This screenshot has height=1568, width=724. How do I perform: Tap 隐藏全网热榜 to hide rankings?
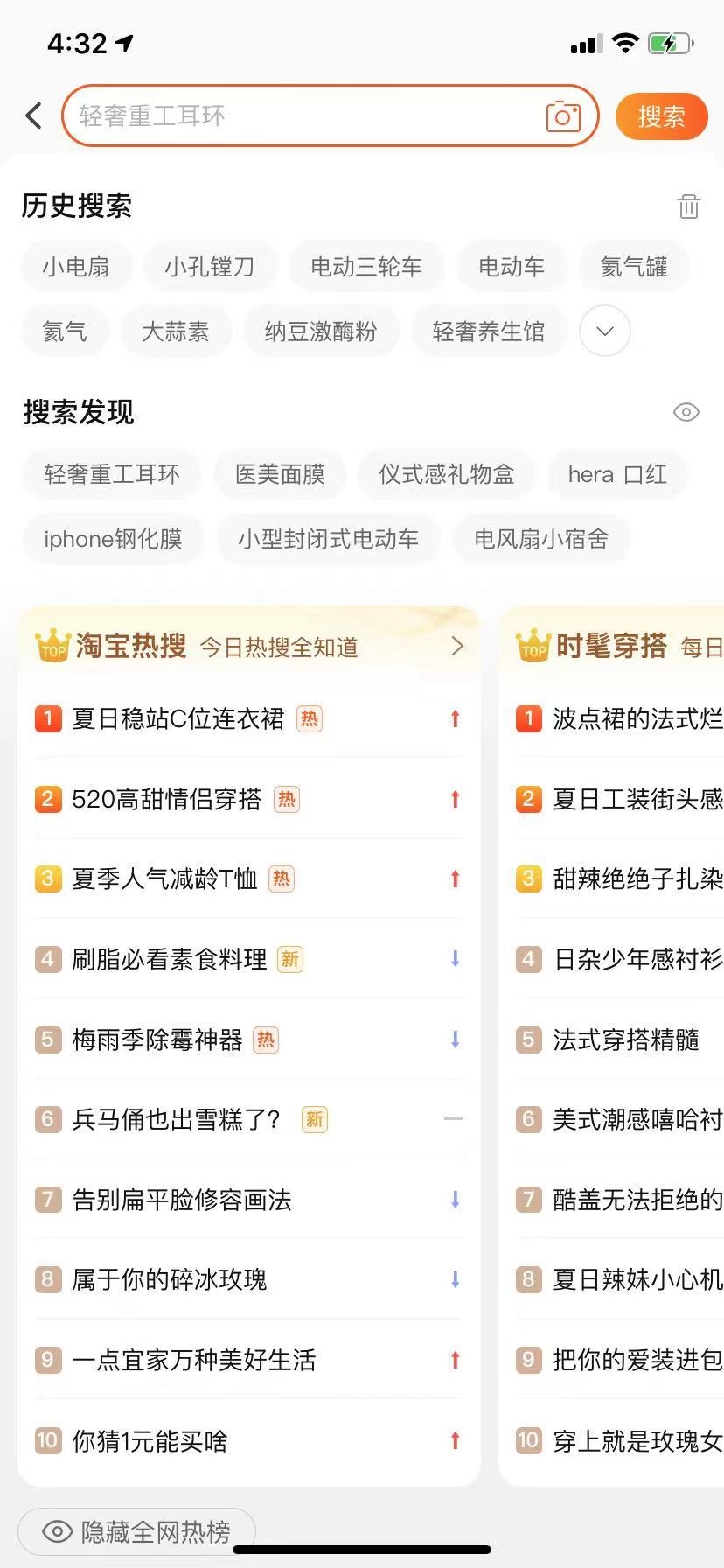[137, 1532]
